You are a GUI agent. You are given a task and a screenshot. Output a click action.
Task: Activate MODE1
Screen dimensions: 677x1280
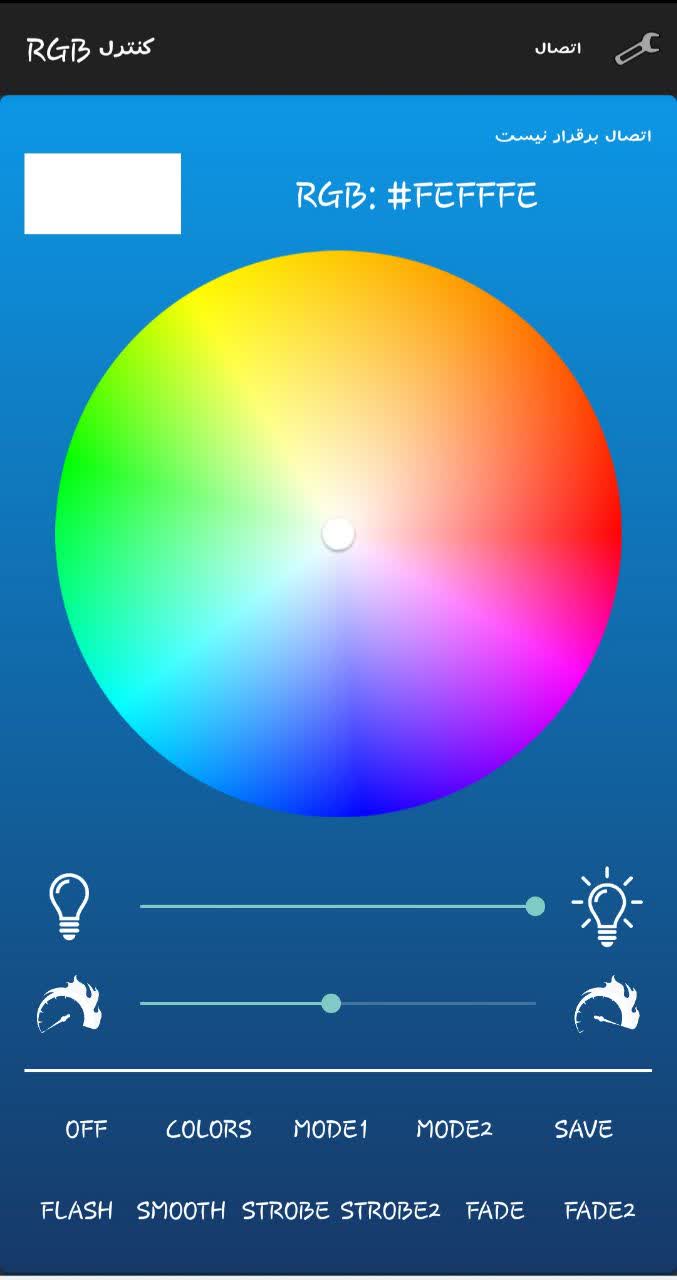tap(331, 1129)
